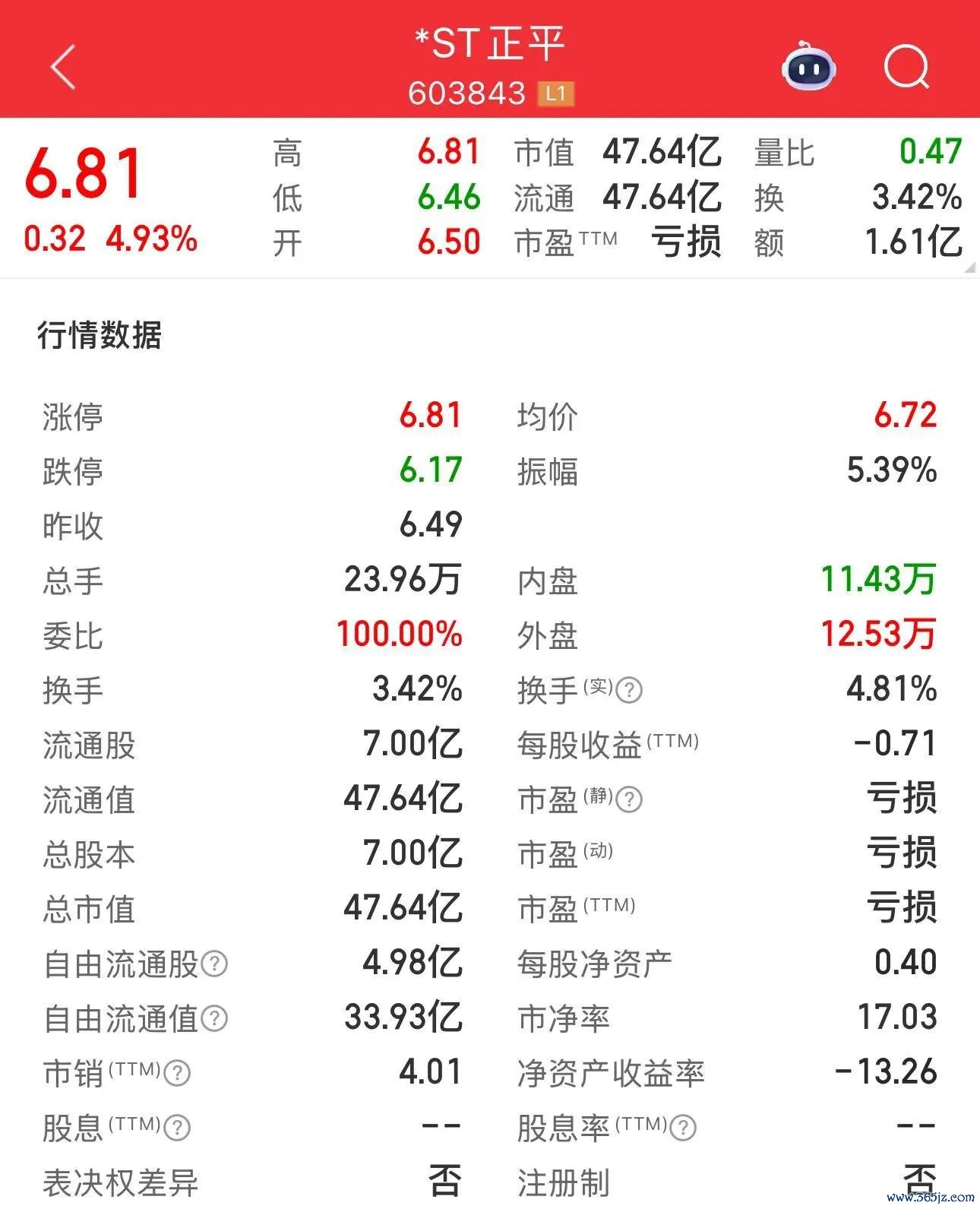View explanation of 市销(TTM)
980x1209 pixels.
pos(177,1073)
